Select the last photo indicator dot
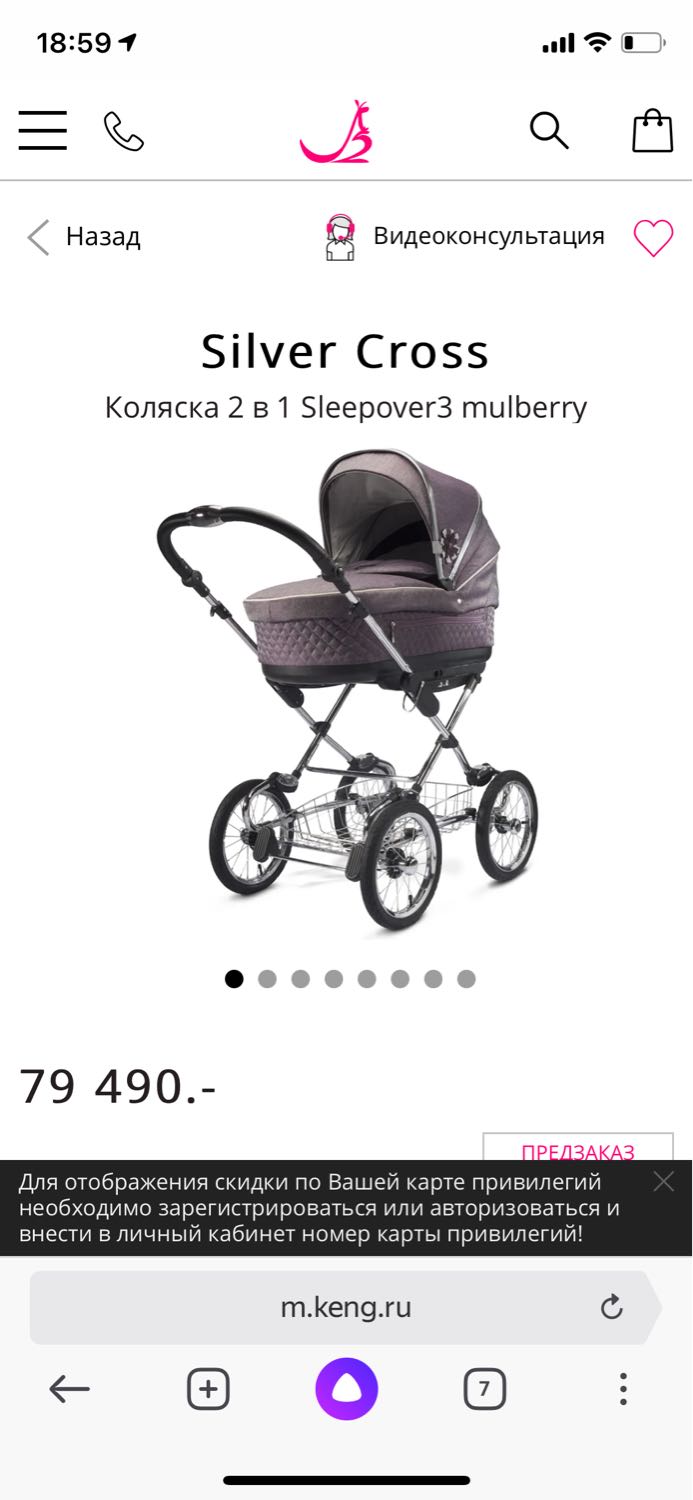 point(466,979)
